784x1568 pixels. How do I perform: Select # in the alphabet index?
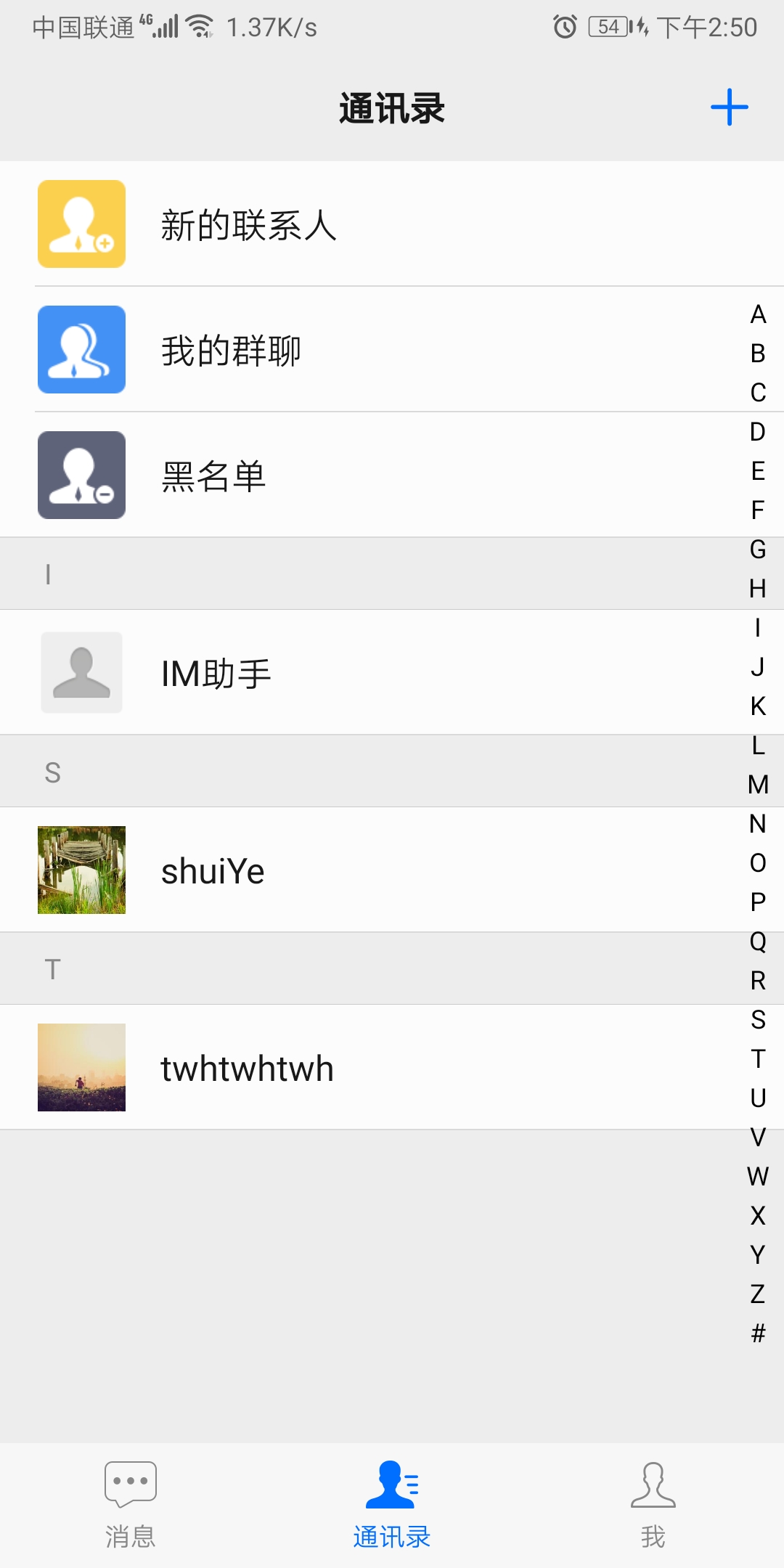[x=758, y=1334]
